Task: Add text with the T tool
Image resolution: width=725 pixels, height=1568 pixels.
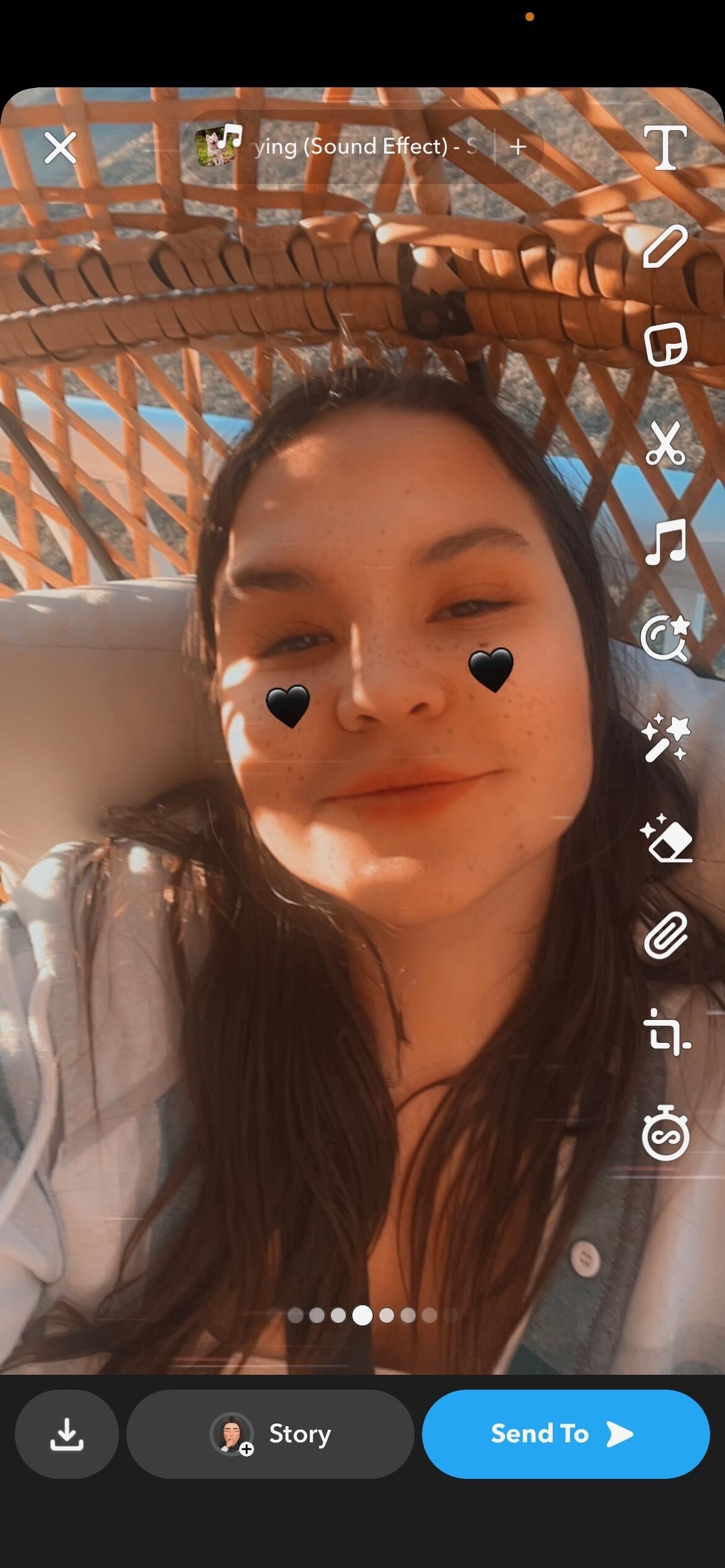Action: [665, 147]
